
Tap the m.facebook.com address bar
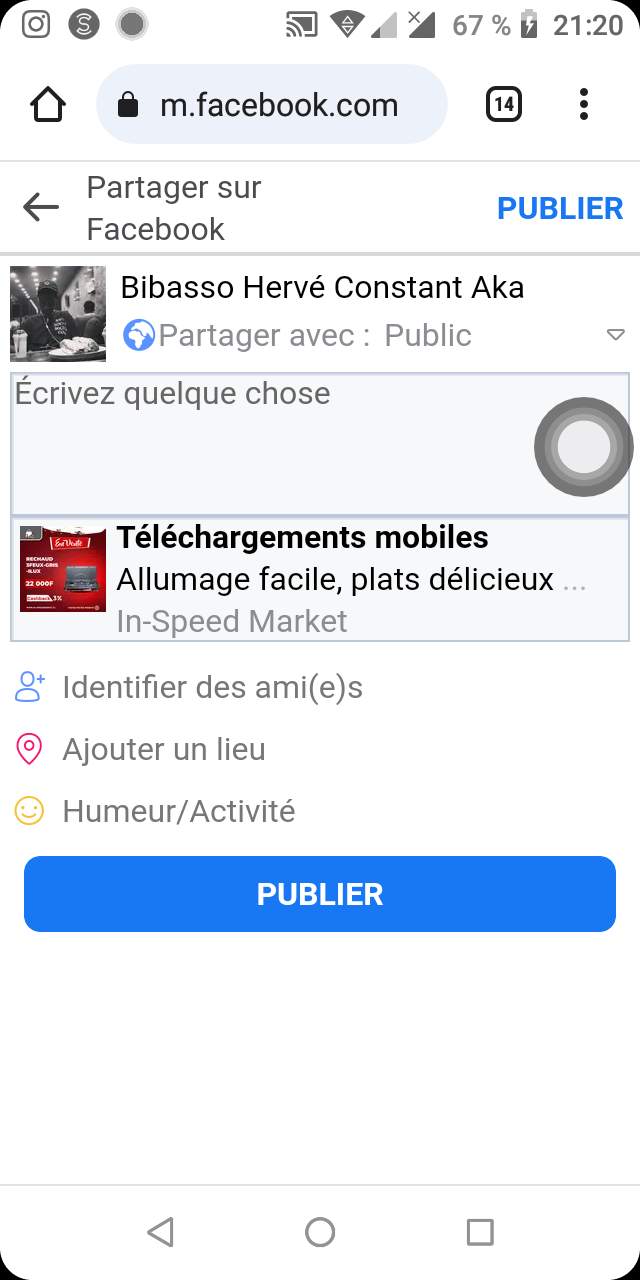272,105
